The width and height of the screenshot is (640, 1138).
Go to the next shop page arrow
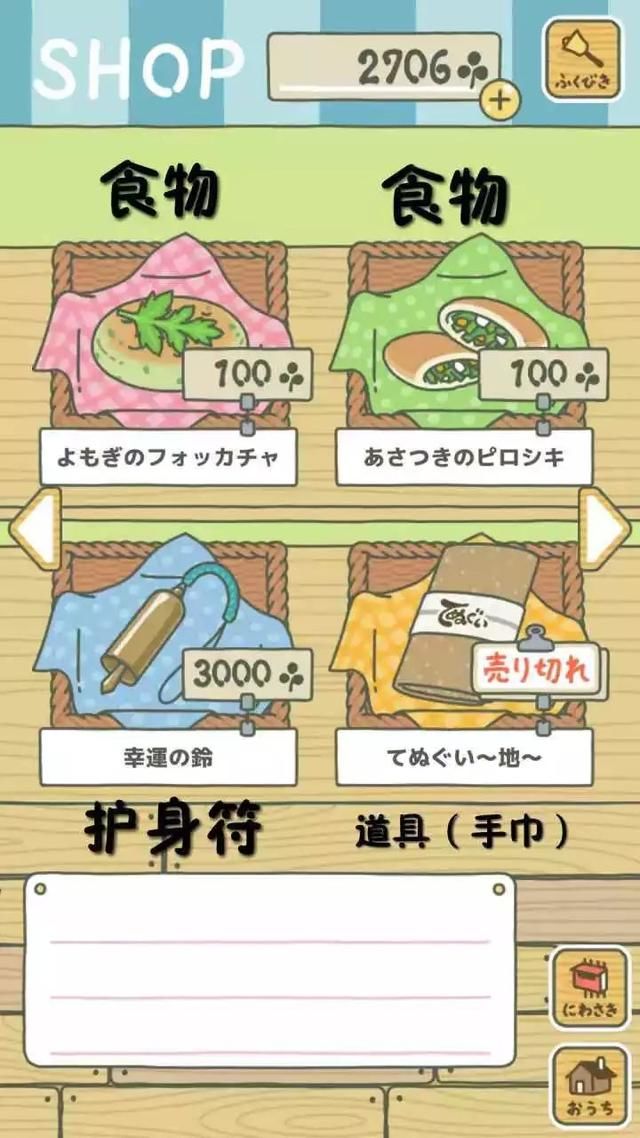pos(606,529)
